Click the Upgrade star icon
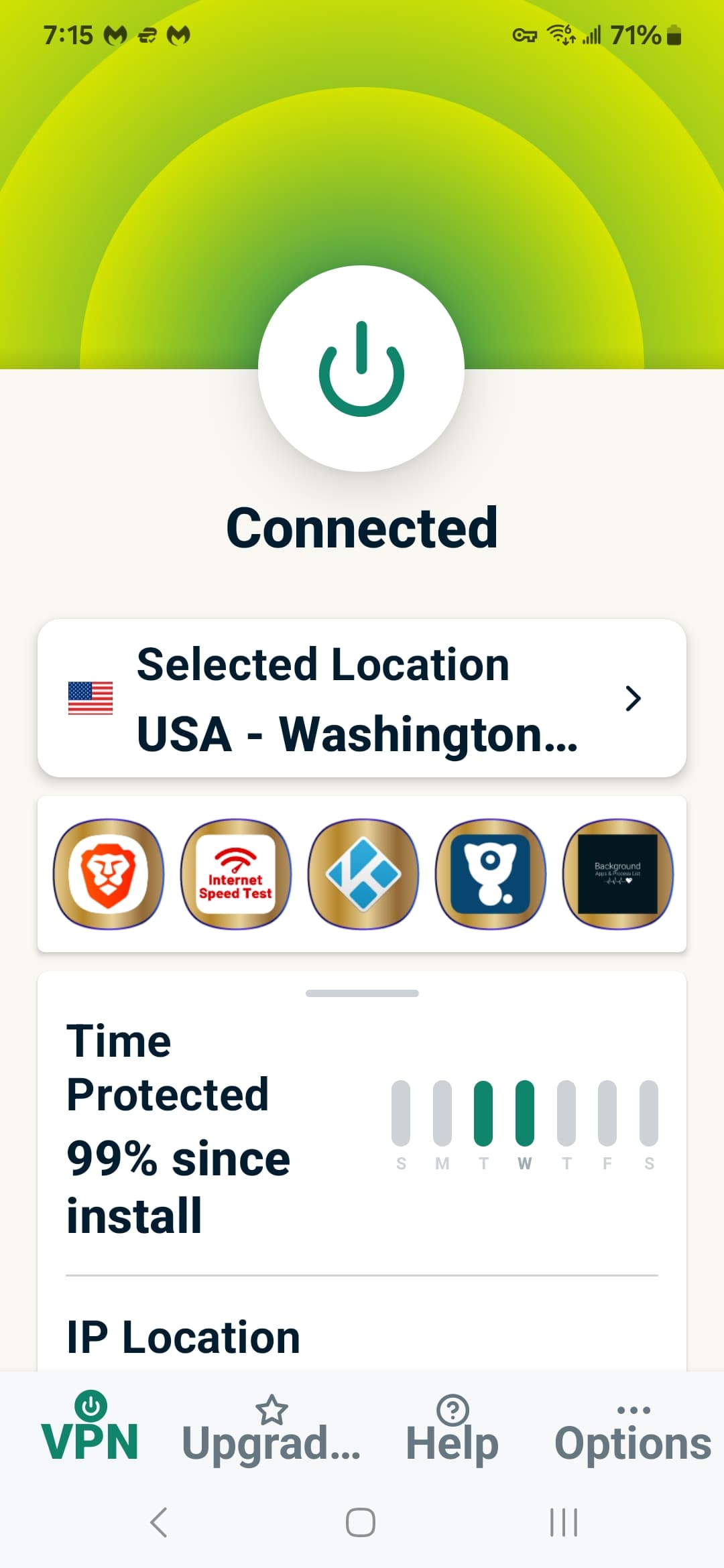The image size is (724, 1568). 271,1406
